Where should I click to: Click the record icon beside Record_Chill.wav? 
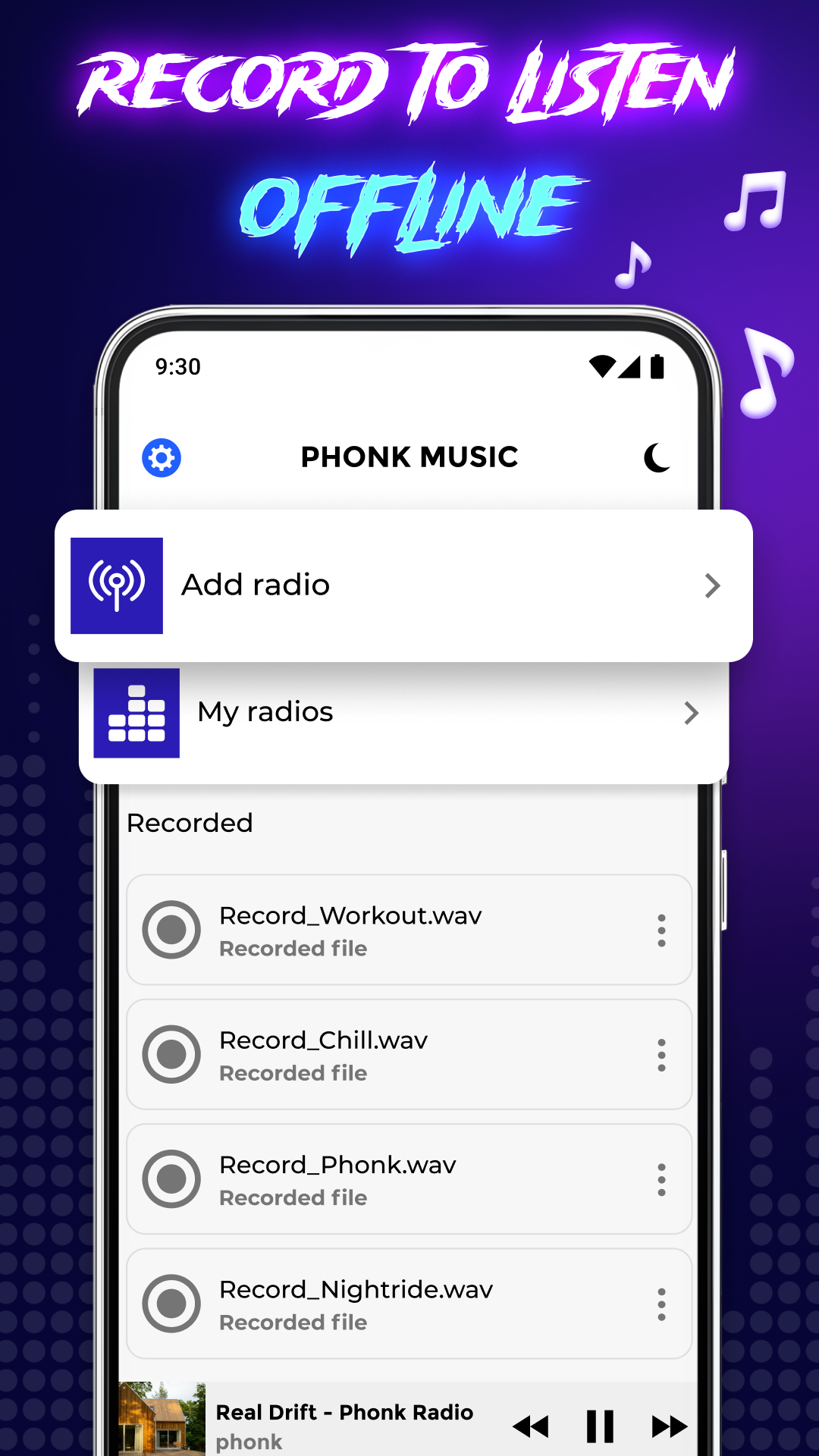171,1055
